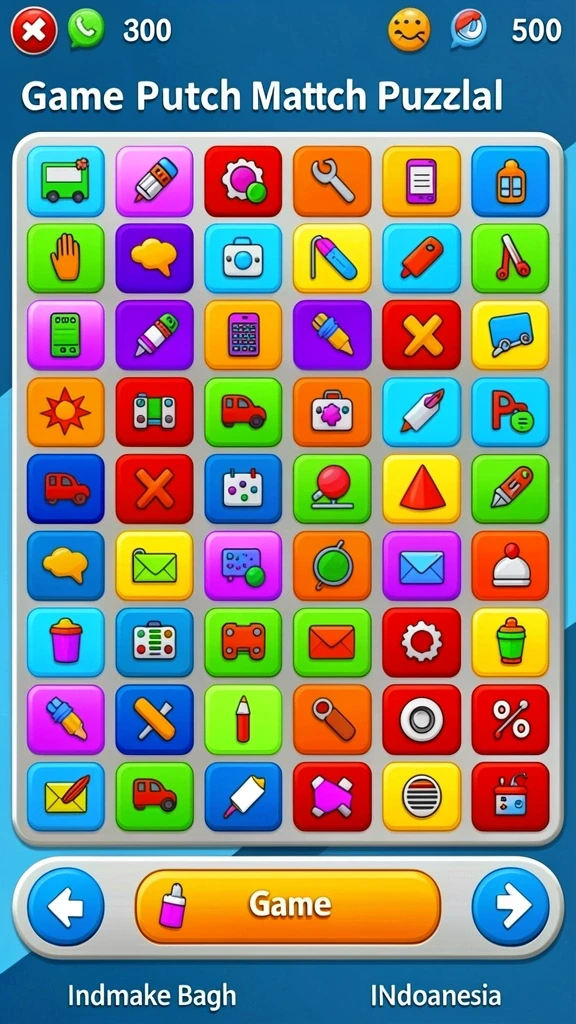
Task: Select the red cone tile
Action: [421, 489]
